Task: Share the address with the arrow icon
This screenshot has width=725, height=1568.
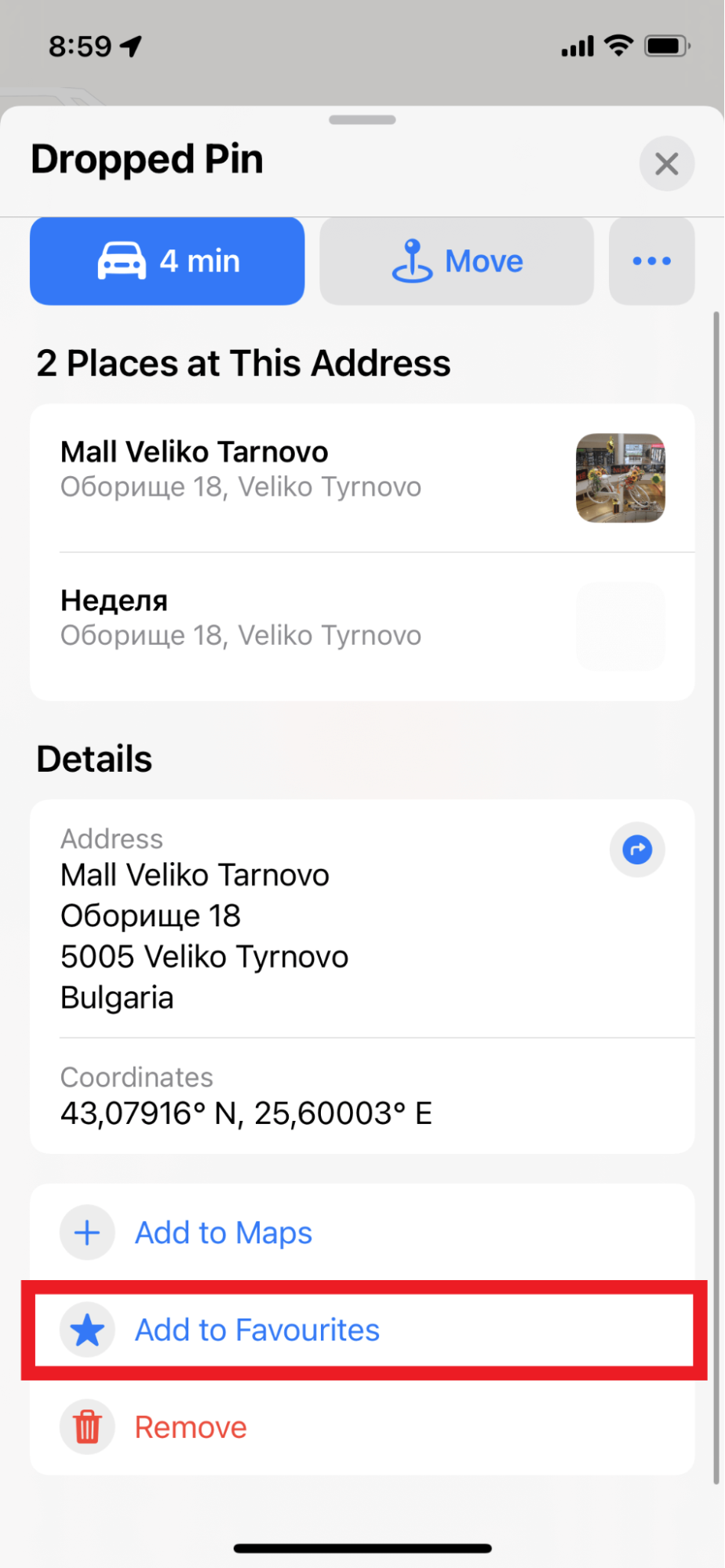Action: point(637,849)
